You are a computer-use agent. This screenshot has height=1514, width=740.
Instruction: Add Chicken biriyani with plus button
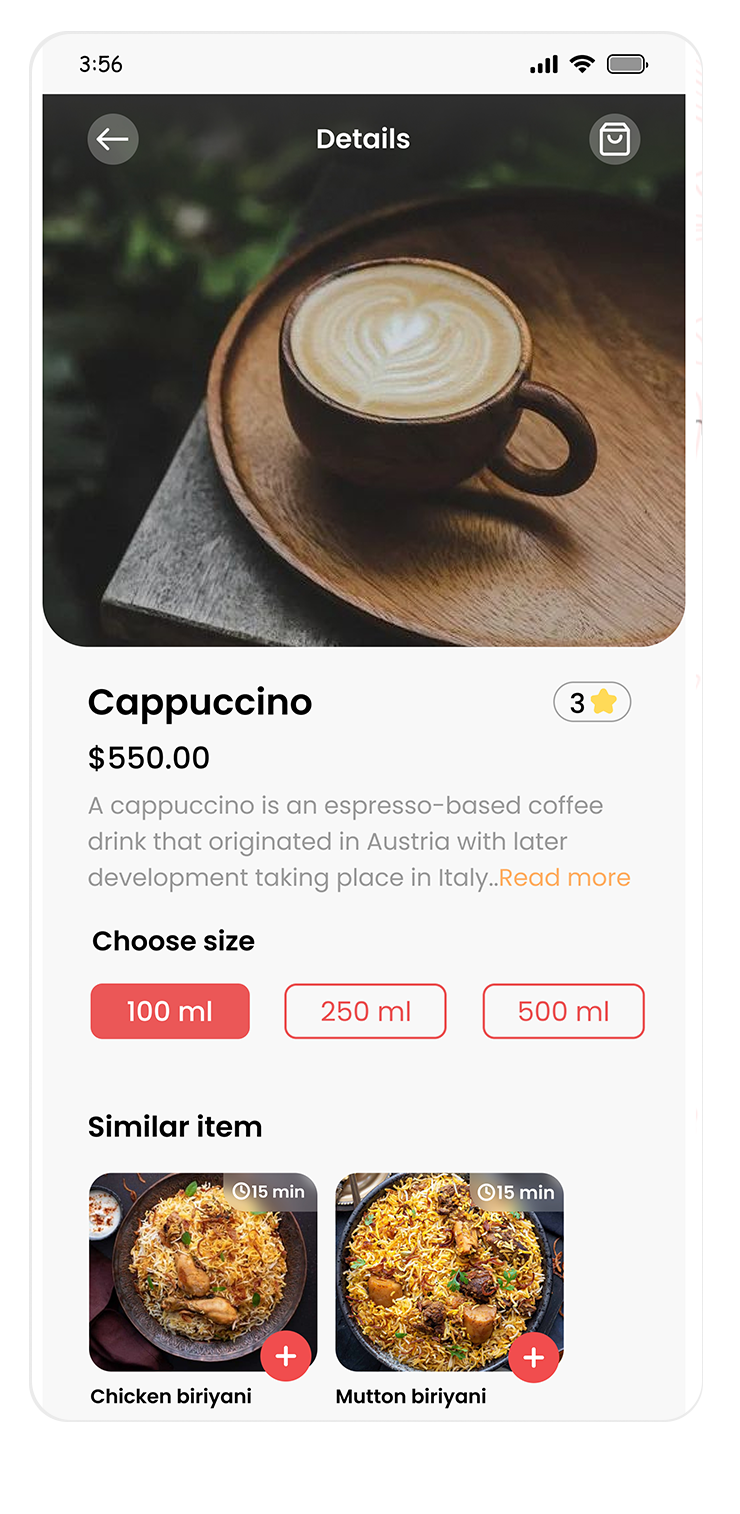(286, 1356)
